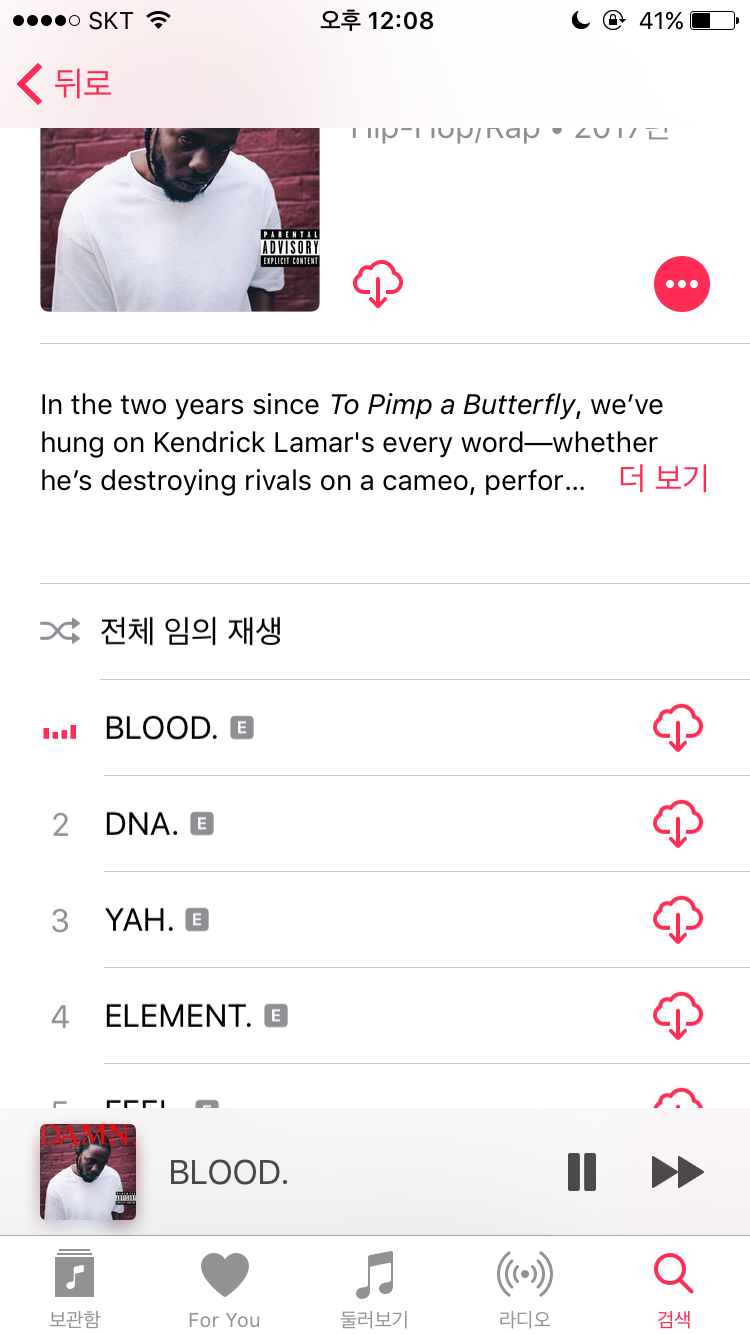The width and height of the screenshot is (750, 1334).
Task: Switch to the For You tab
Action: pos(224,1288)
